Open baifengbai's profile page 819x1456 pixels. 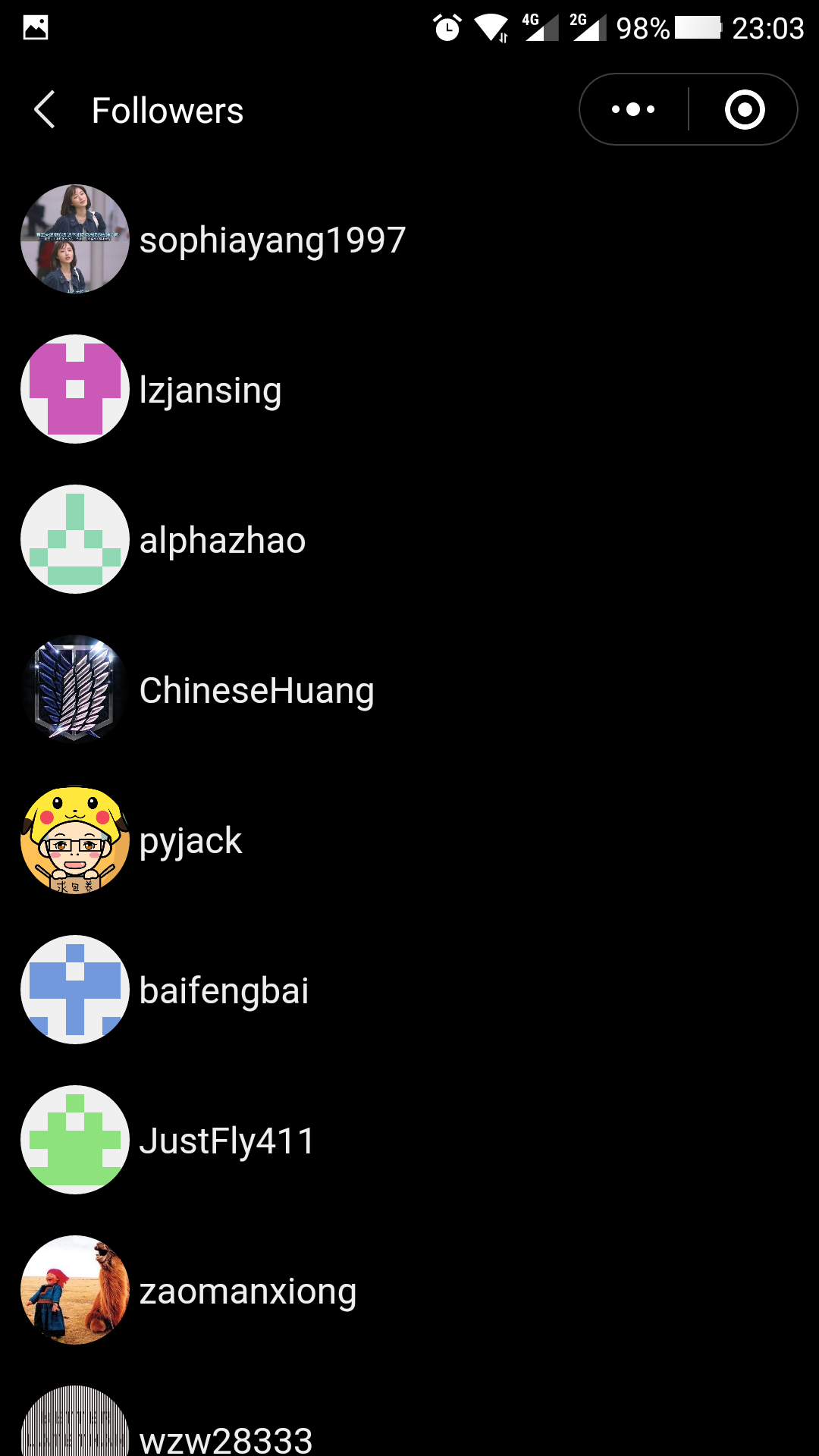click(x=224, y=991)
